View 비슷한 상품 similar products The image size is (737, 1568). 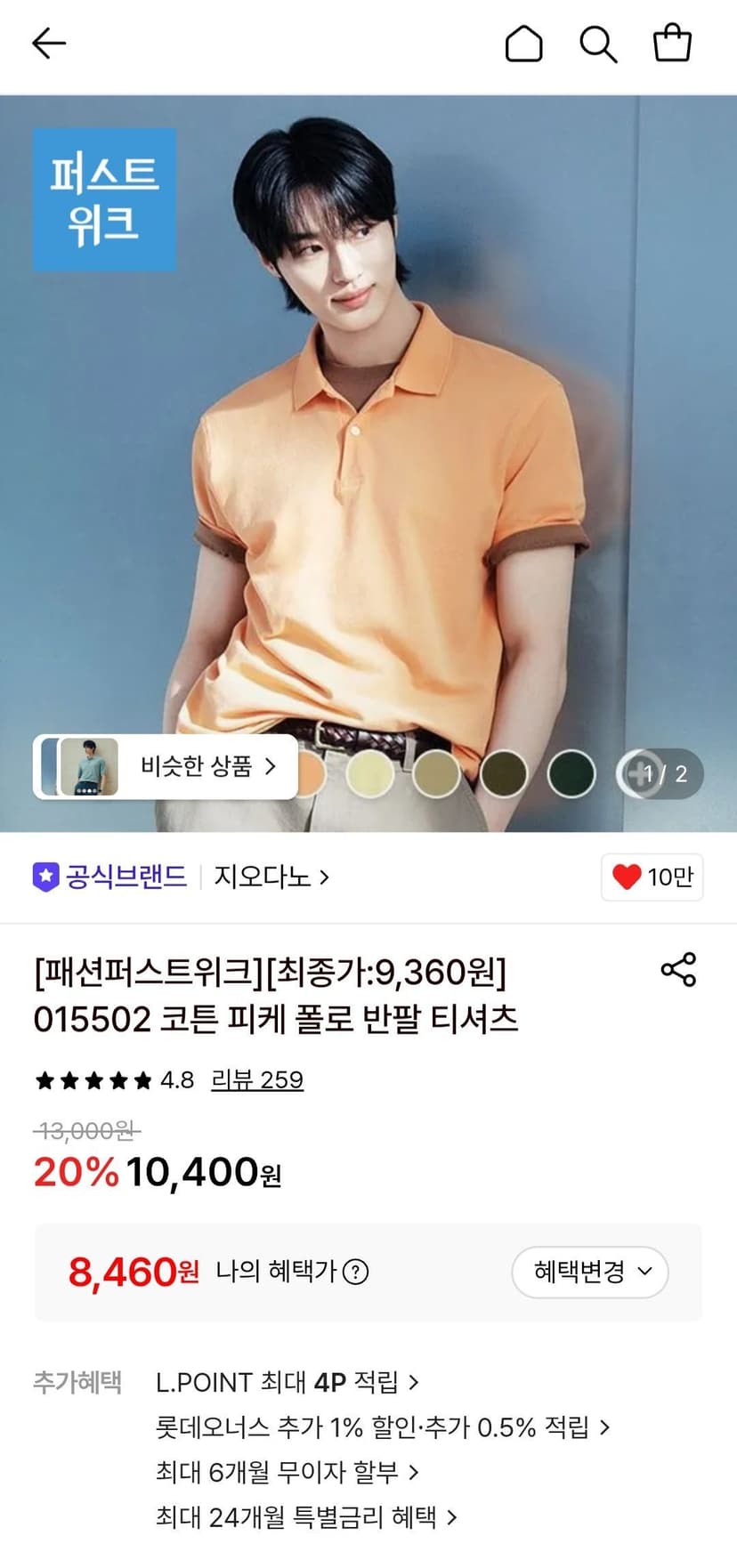pyautogui.click(x=166, y=766)
